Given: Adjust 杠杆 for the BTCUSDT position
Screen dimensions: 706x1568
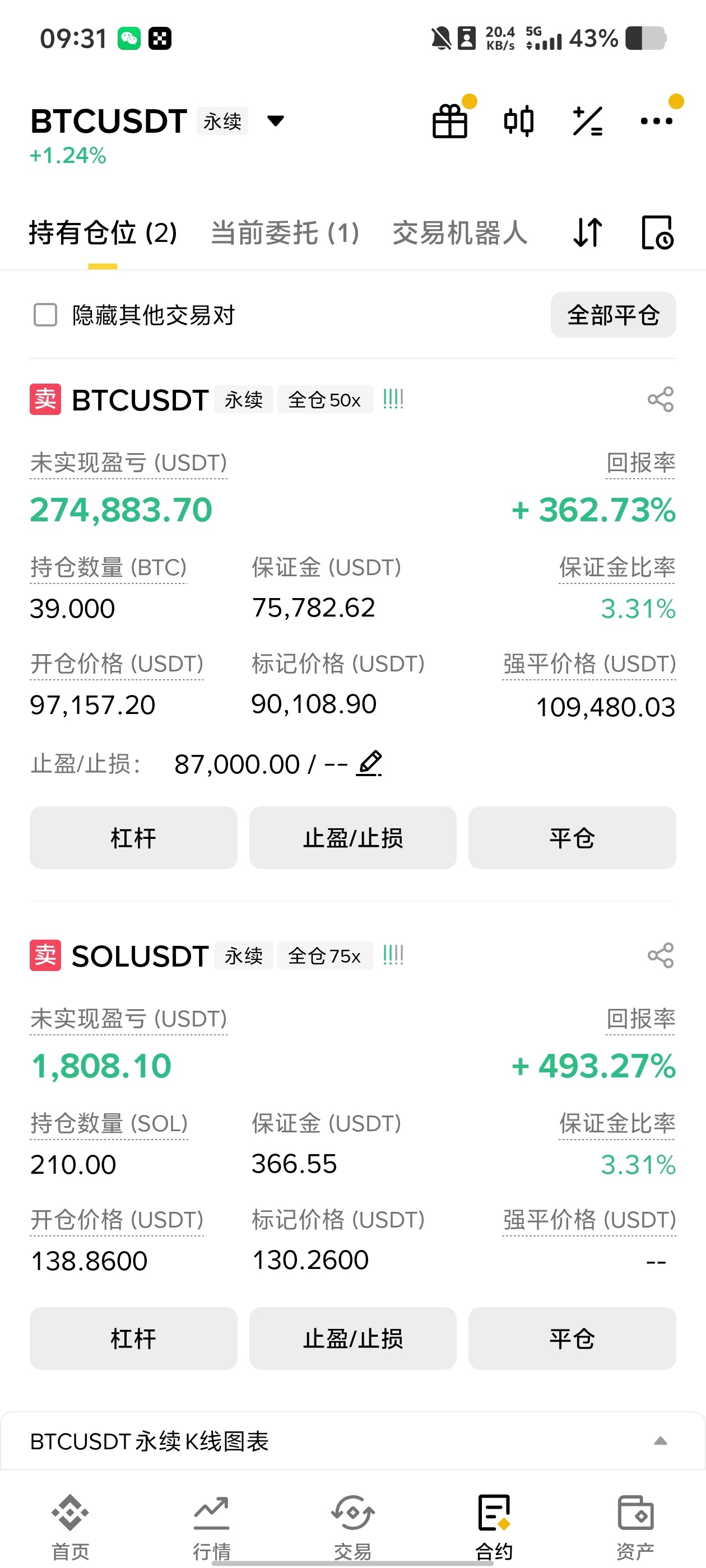Looking at the screenshot, I should [133, 838].
